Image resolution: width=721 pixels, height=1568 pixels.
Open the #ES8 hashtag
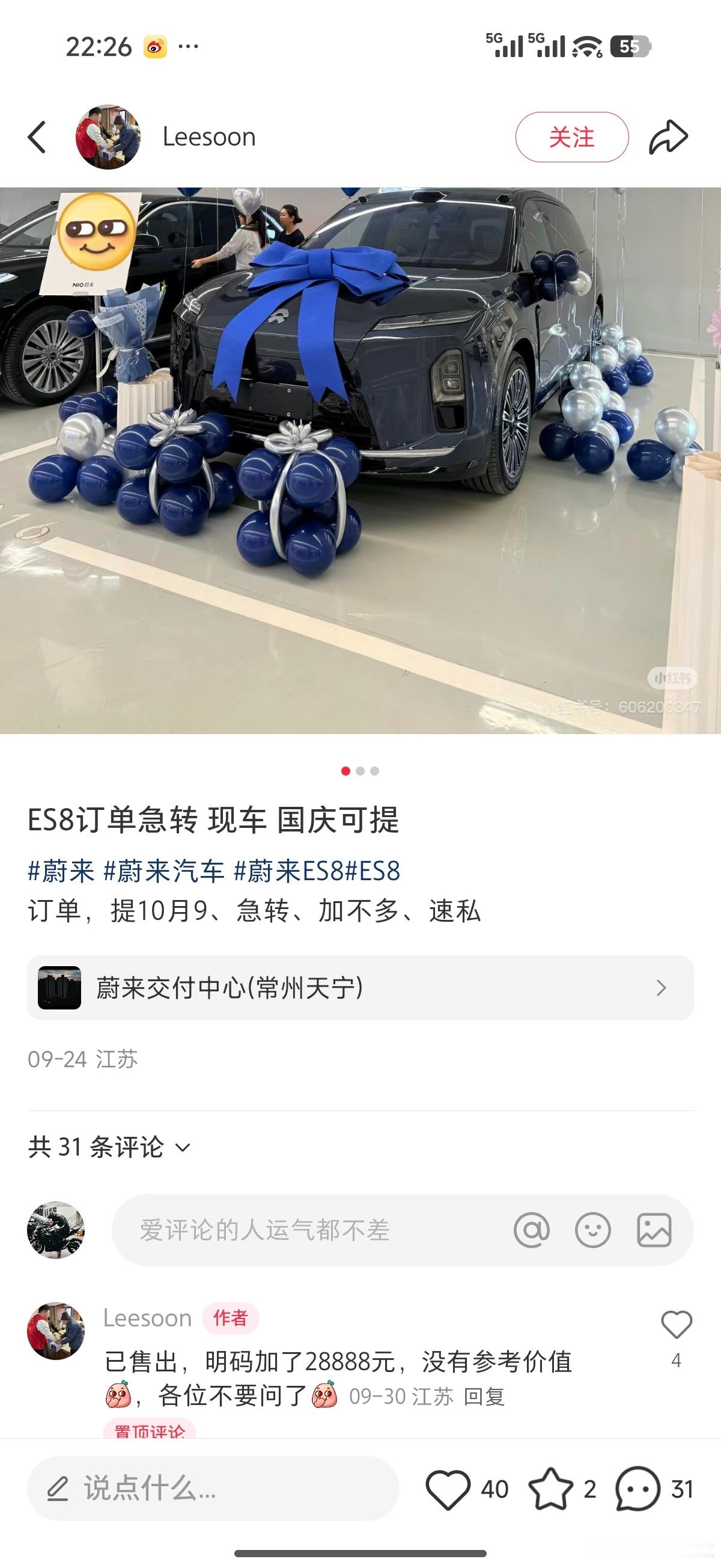tap(373, 871)
